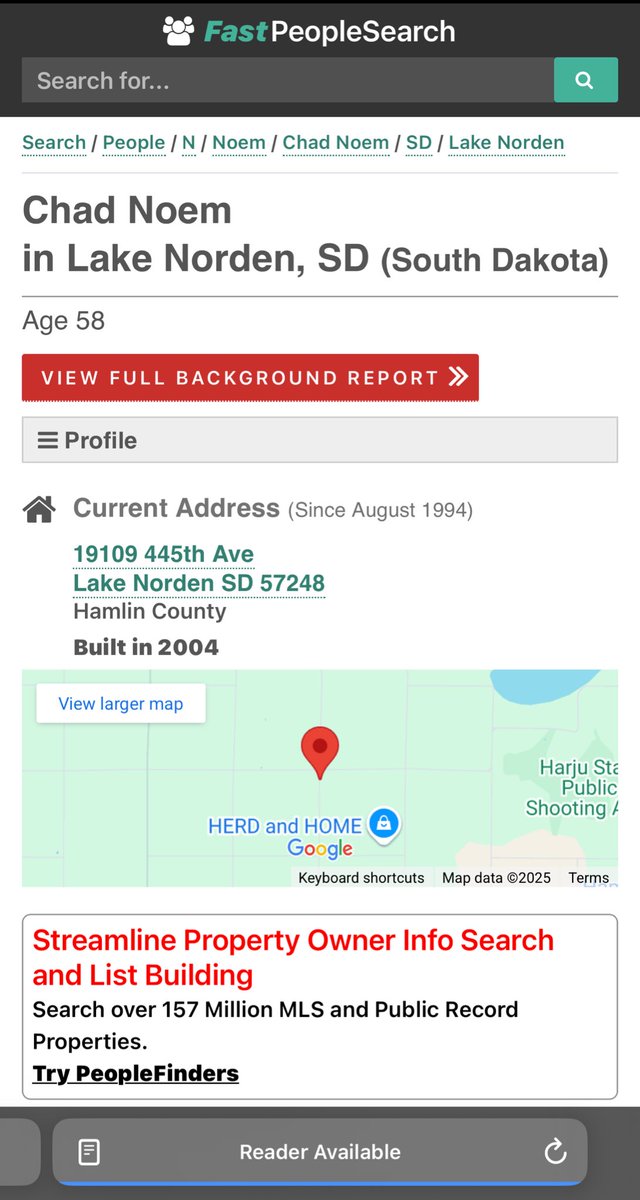Submit search with the magnifier button

coord(585,80)
